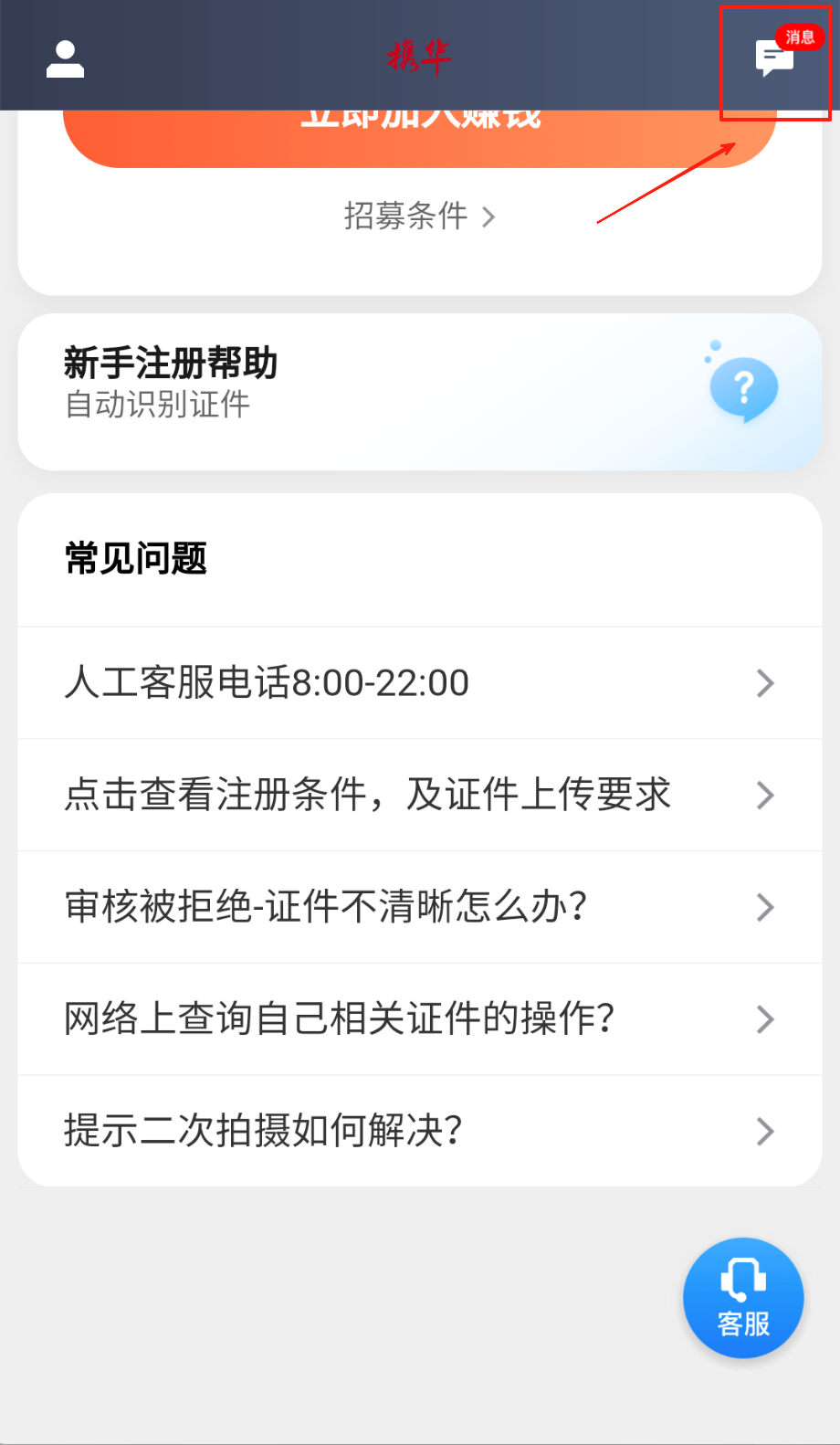Open 网络上查询自己相关证件的操作?
The height and width of the screenshot is (1445, 840).
419,1018
